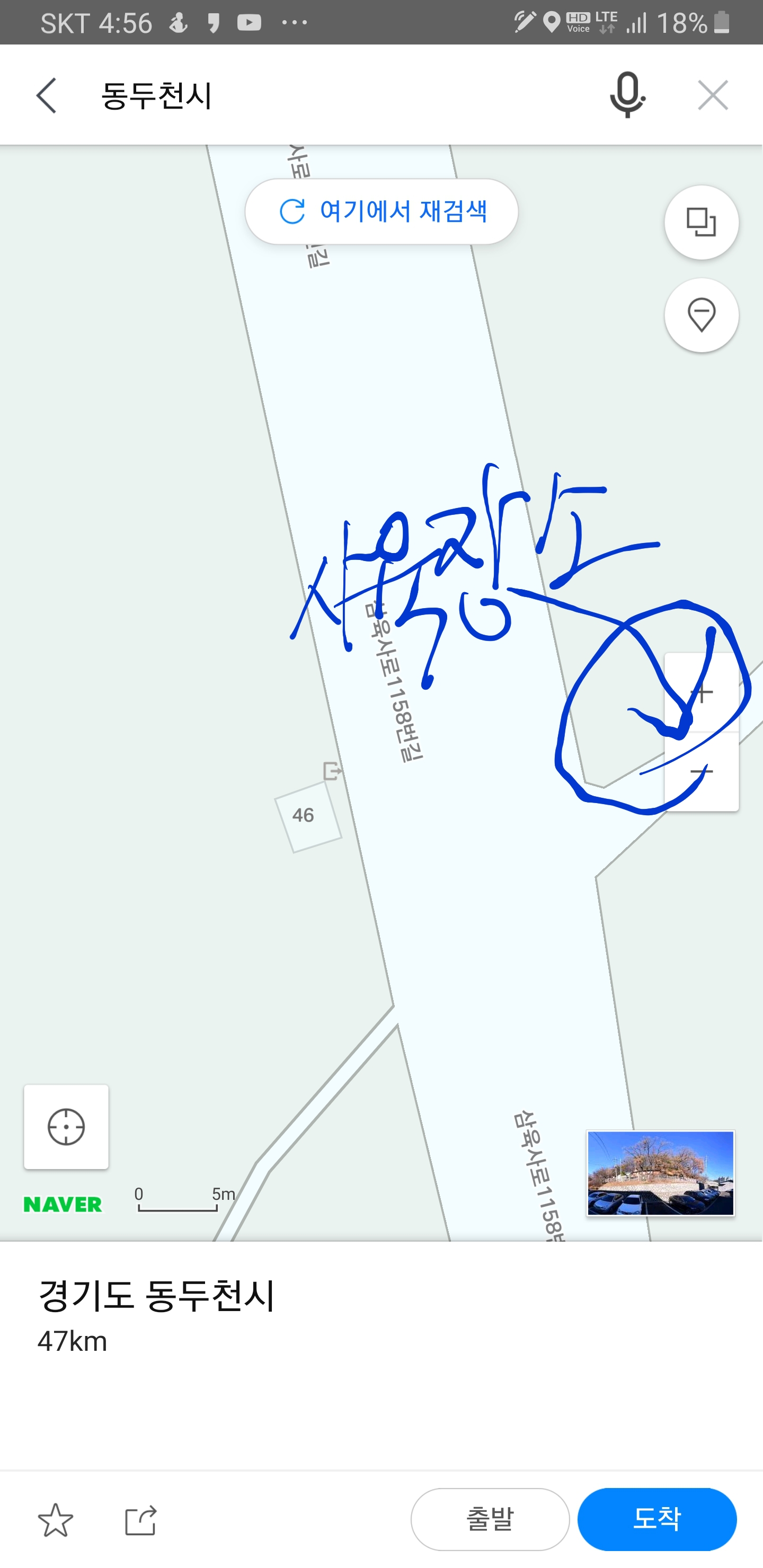Center the map on my location

click(66, 1127)
